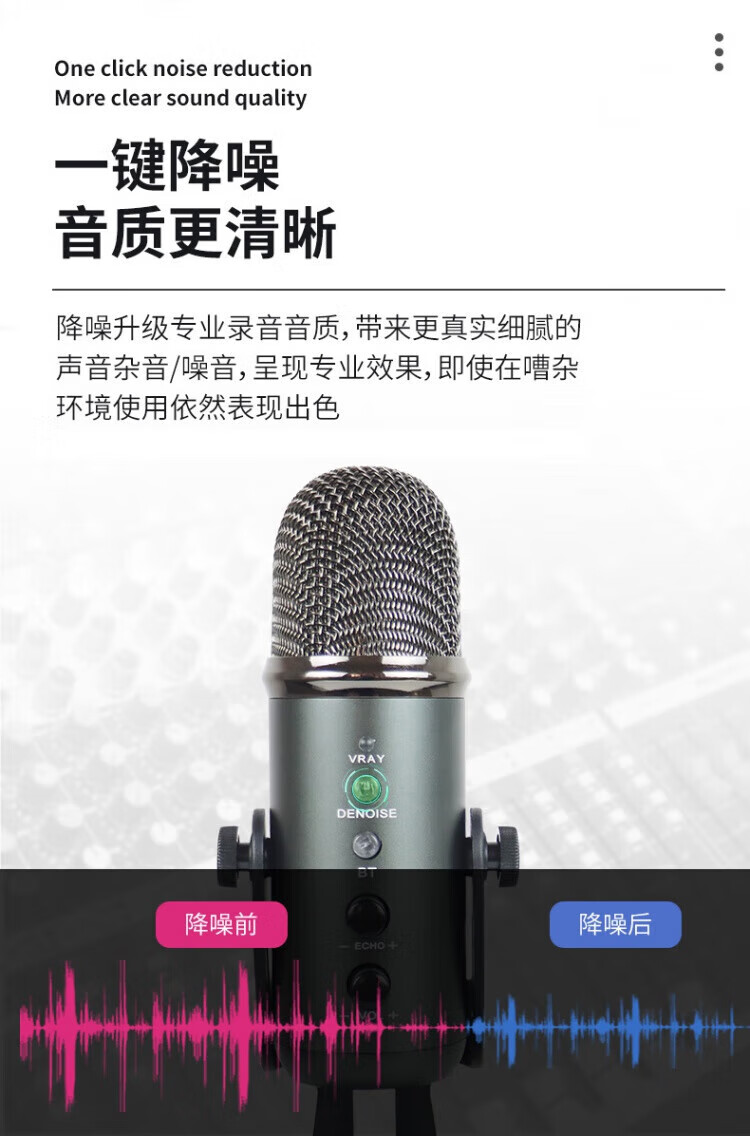
Task: Open the overflow menu
Action: [x=718, y=52]
